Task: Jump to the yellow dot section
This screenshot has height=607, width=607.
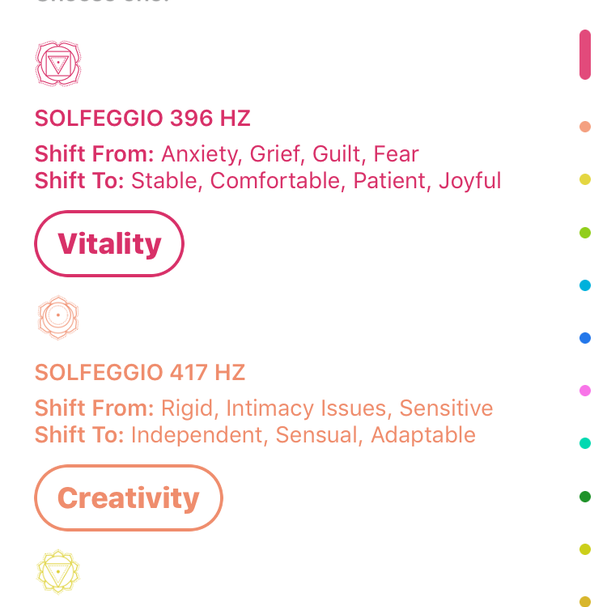Action: (585, 180)
